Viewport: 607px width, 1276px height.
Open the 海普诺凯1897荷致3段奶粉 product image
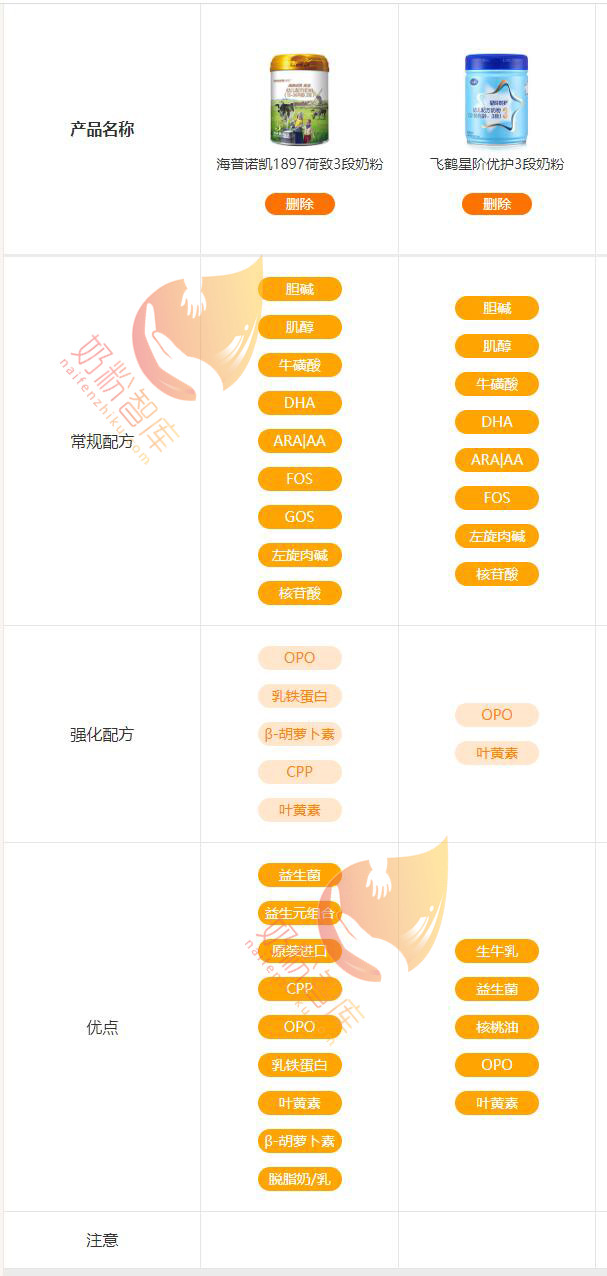click(299, 100)
